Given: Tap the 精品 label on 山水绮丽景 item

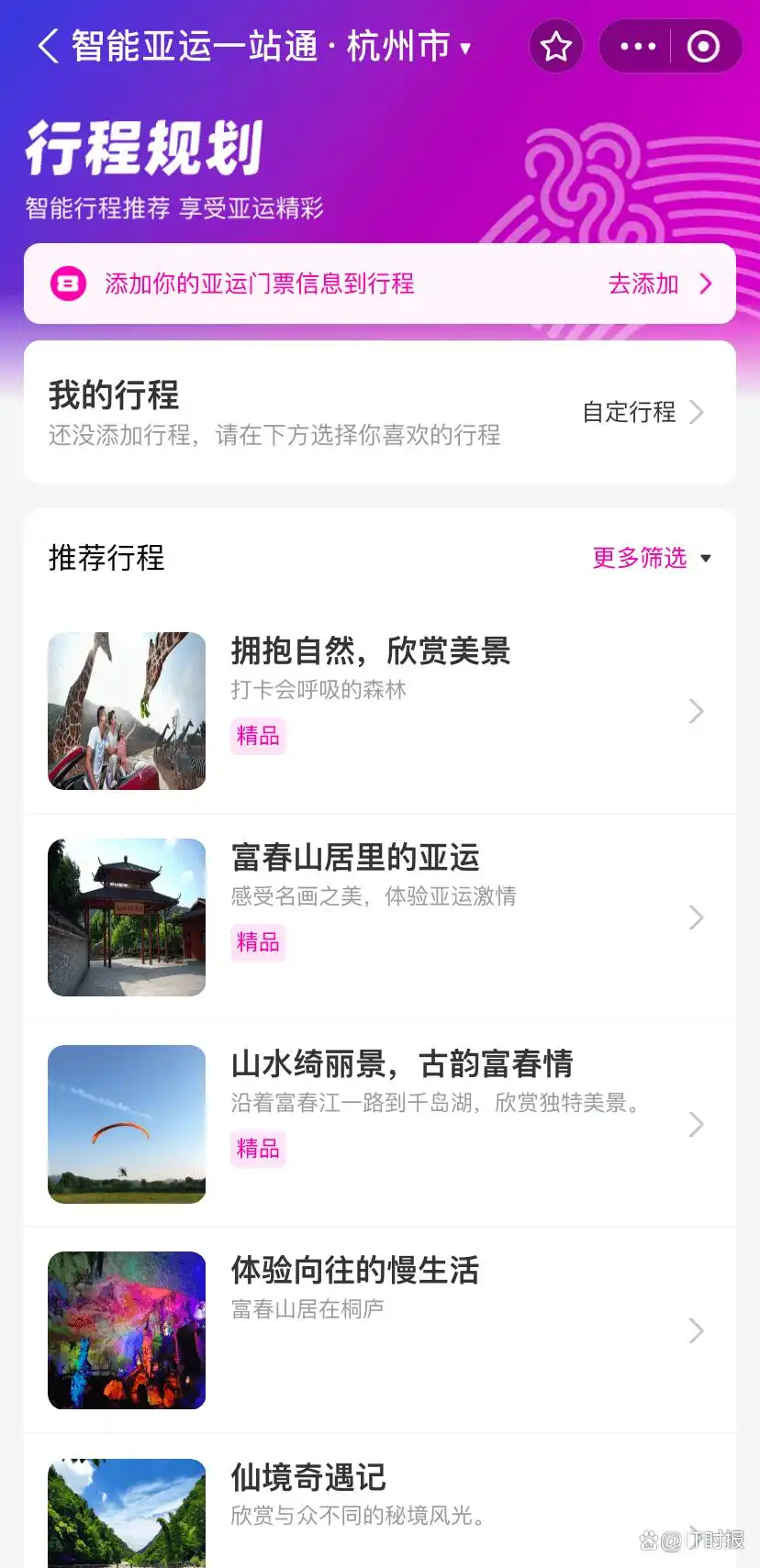Looking at the screenshot, I should click(x=258, y=1149).
